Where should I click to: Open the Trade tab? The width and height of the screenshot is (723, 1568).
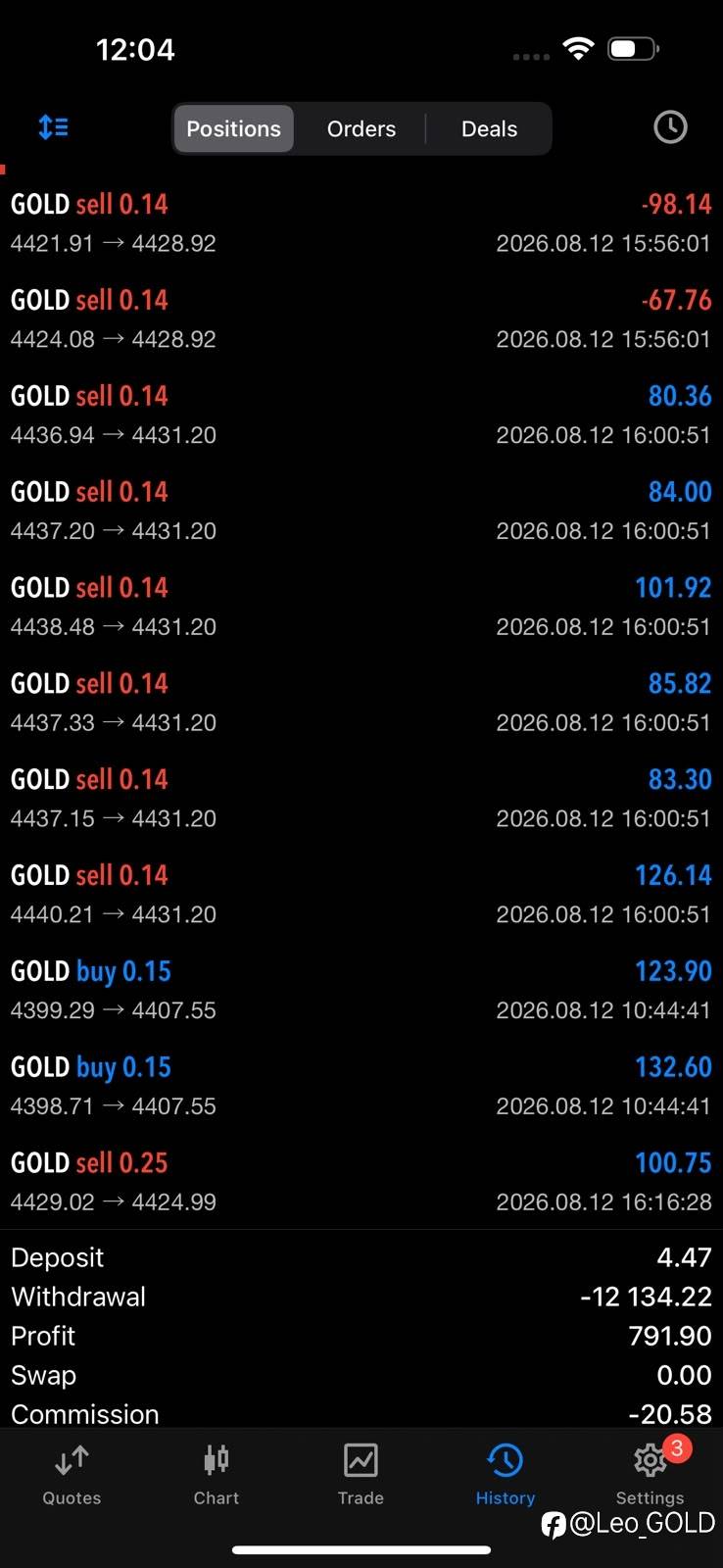coord(361,1475)
